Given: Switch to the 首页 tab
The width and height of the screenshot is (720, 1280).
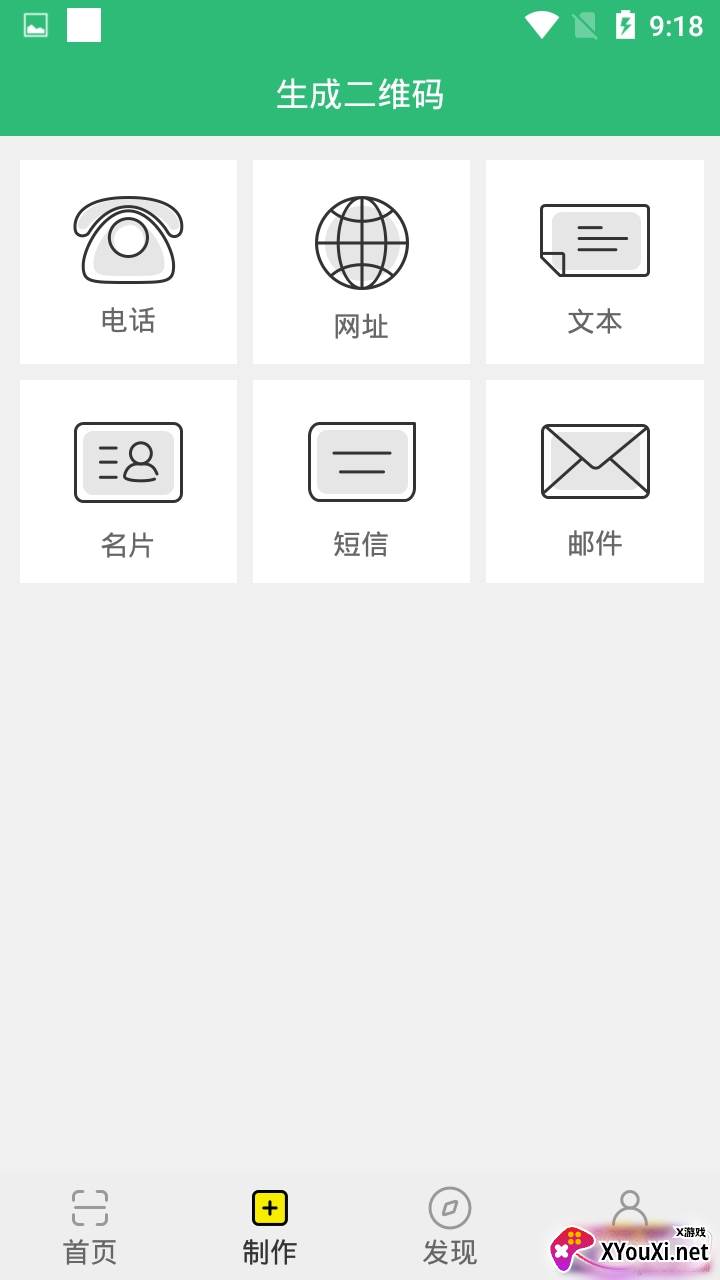Looking at the screenshot, I should (90, 1227).
